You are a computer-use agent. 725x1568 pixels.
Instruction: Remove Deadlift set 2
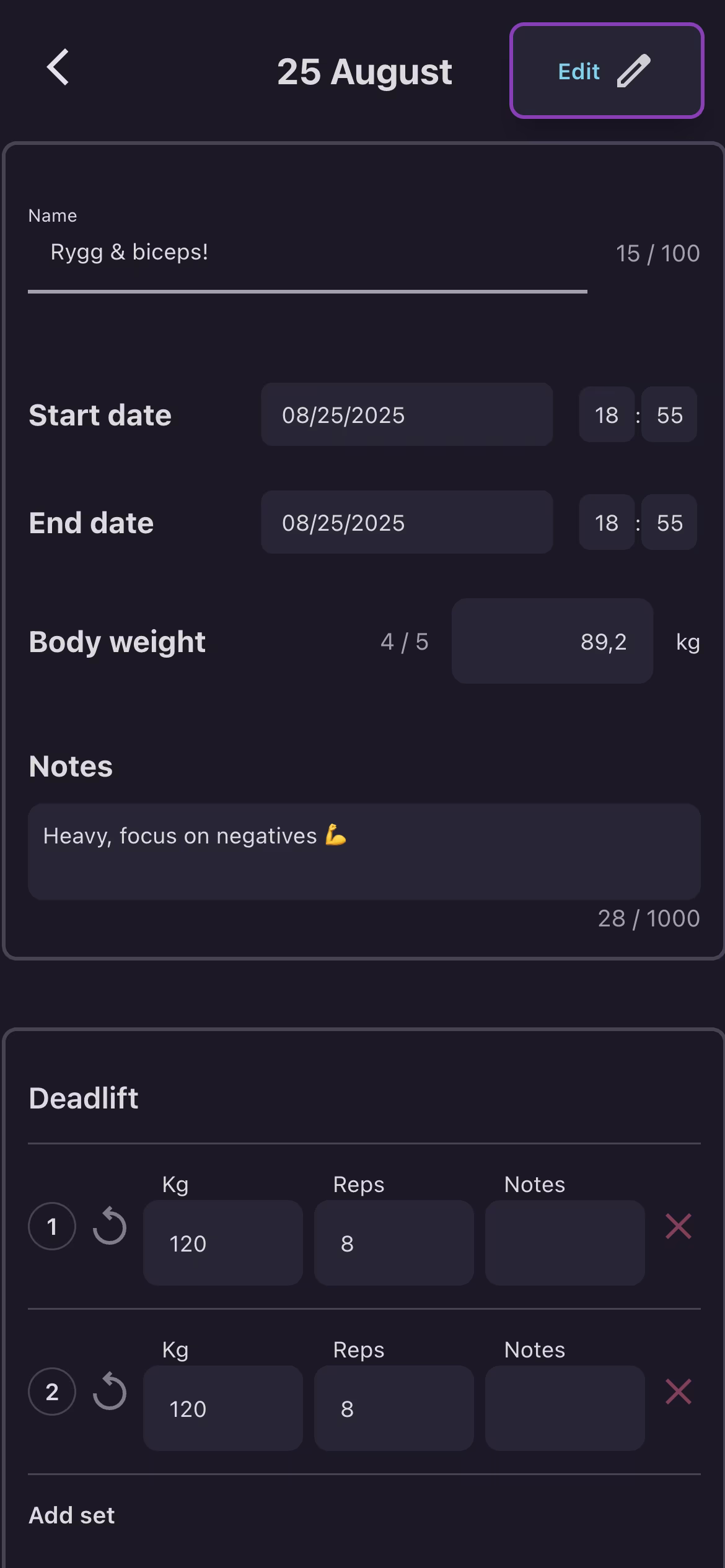point(678,1392)
